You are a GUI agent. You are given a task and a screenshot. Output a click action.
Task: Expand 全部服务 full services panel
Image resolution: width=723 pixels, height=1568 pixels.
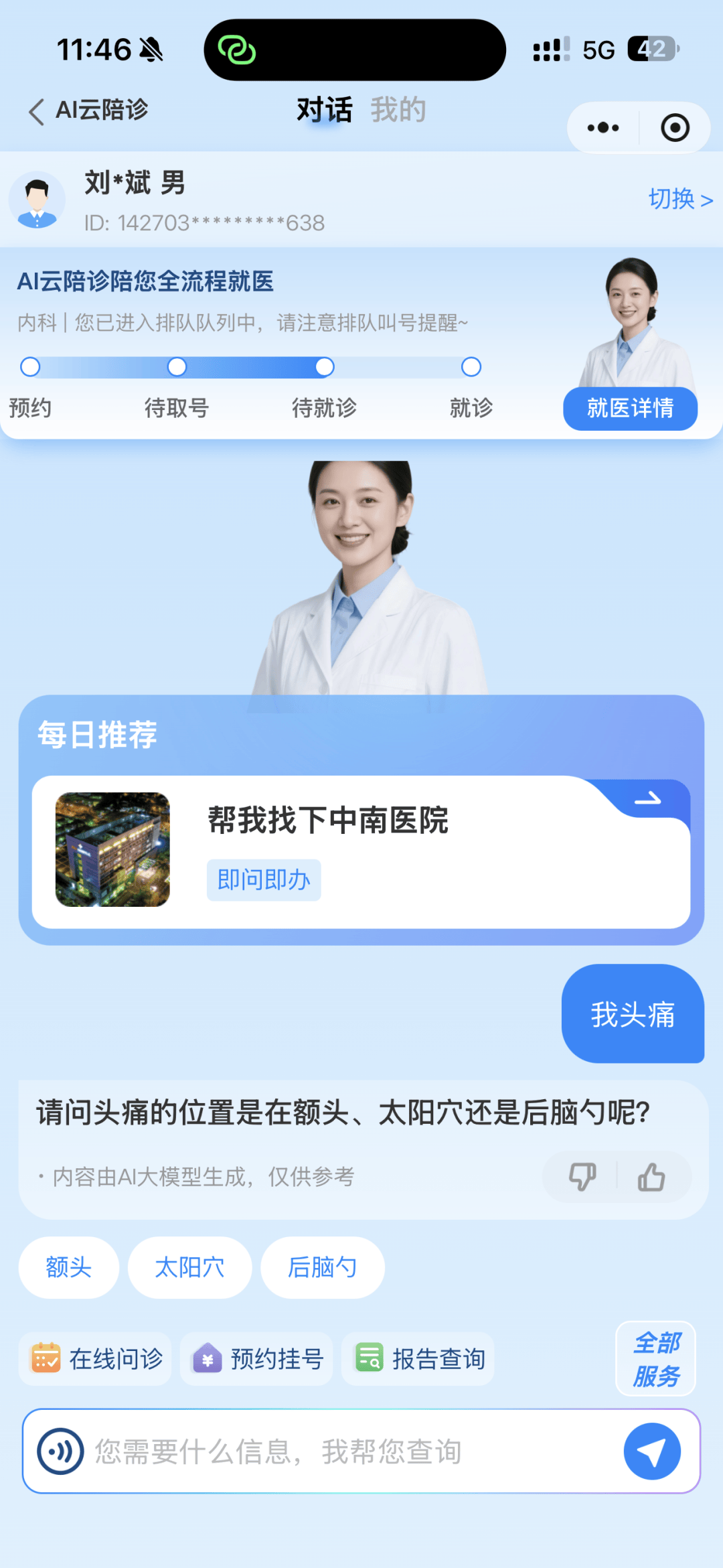[655, 1360]
